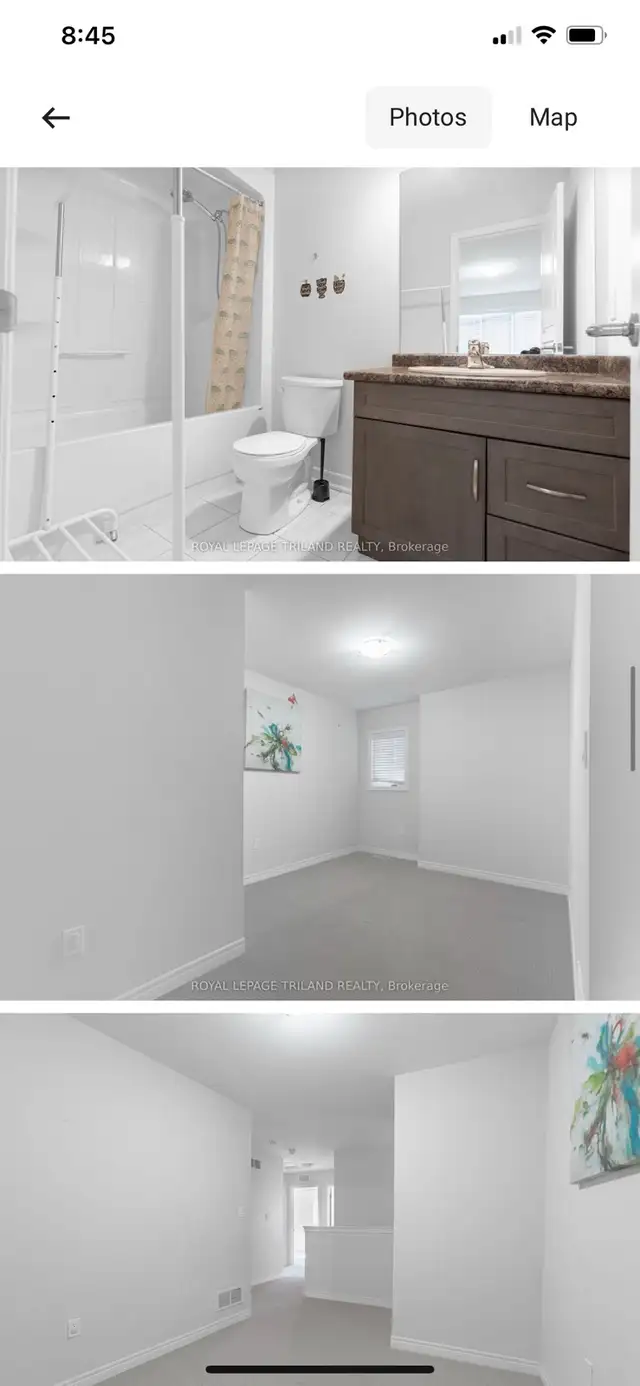Go back using the arrow icon

pyautogui.click(x=56, y=118)
